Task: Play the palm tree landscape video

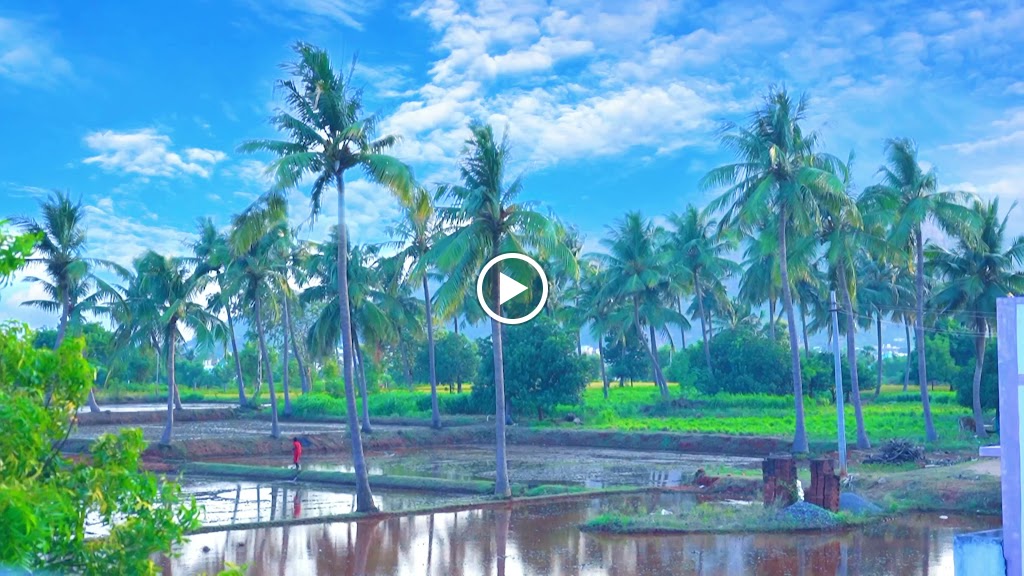Action: pyautogui.click(x=512, y=288)
